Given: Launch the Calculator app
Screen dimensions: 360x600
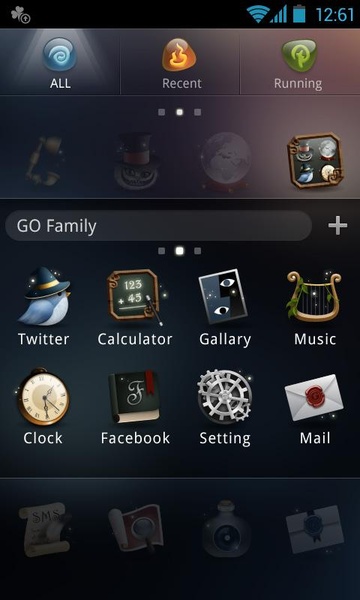Looking at the screenshot, I should pos(135,307).
